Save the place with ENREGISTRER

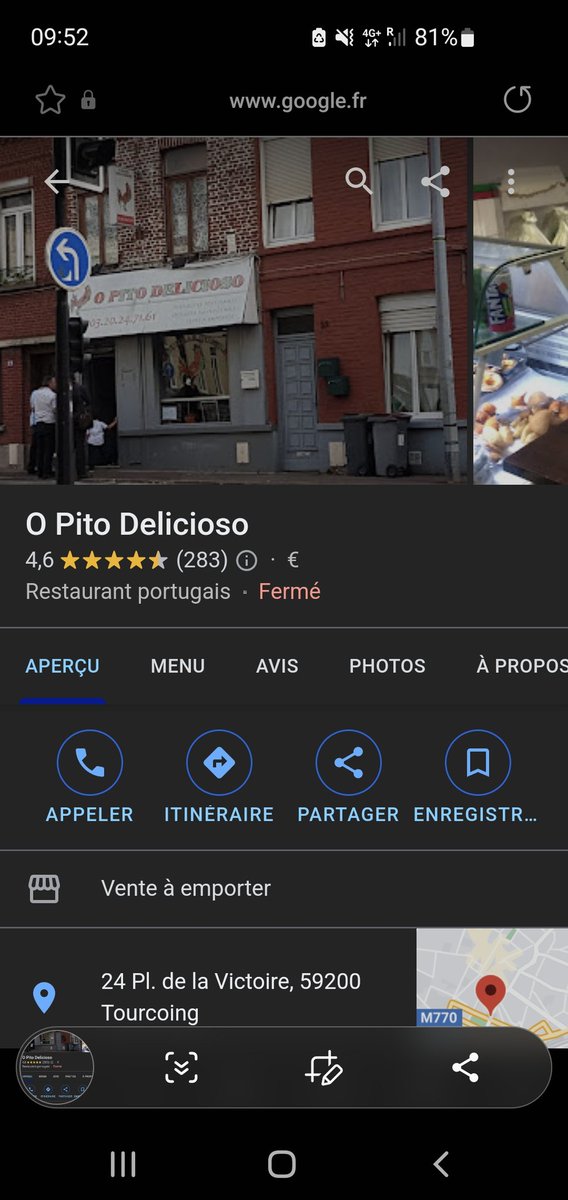click(476, 778)
